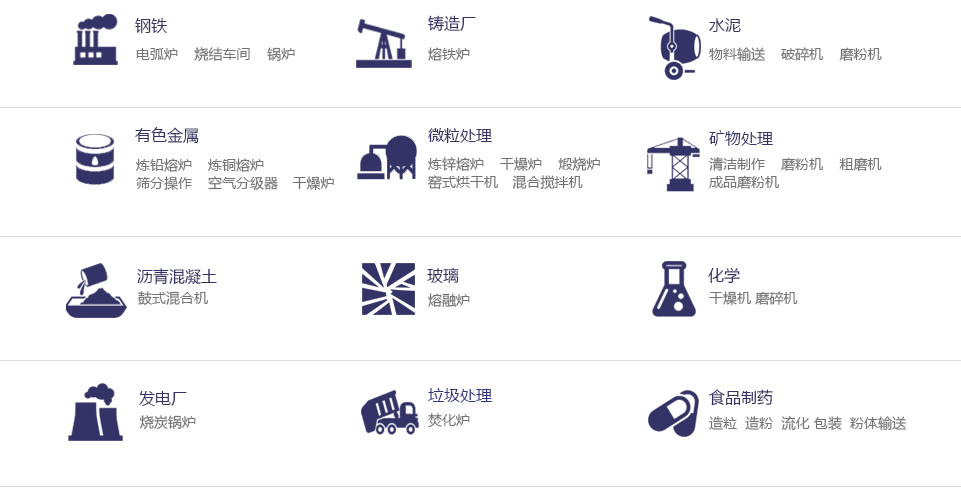This screenshot has width=961, height=491.
Task: Open the 垃圾处理 category
Action: click(x=459, y=396)
